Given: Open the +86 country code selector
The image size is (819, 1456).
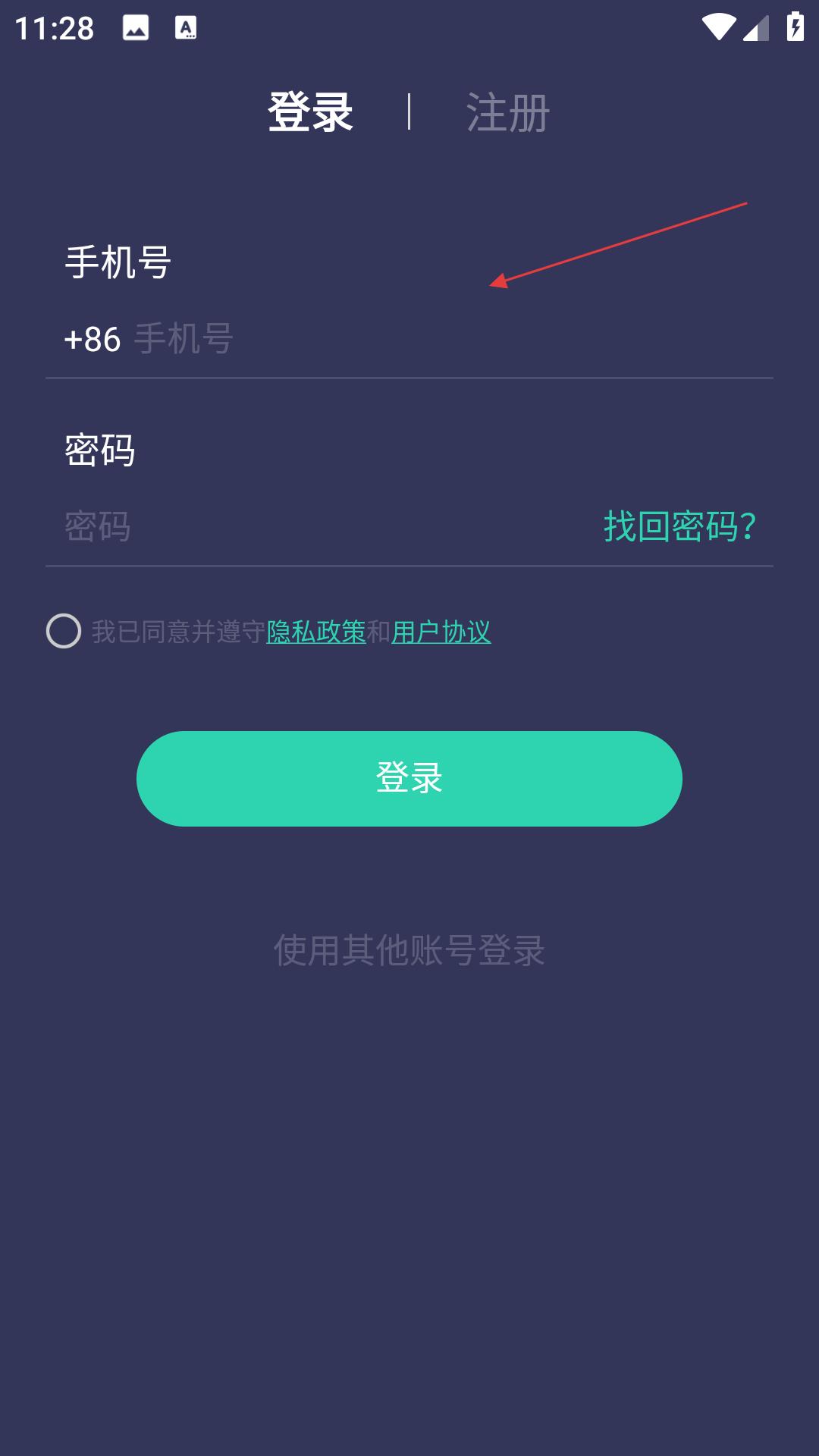Looking at the screenshot, I should coord(93,339).
